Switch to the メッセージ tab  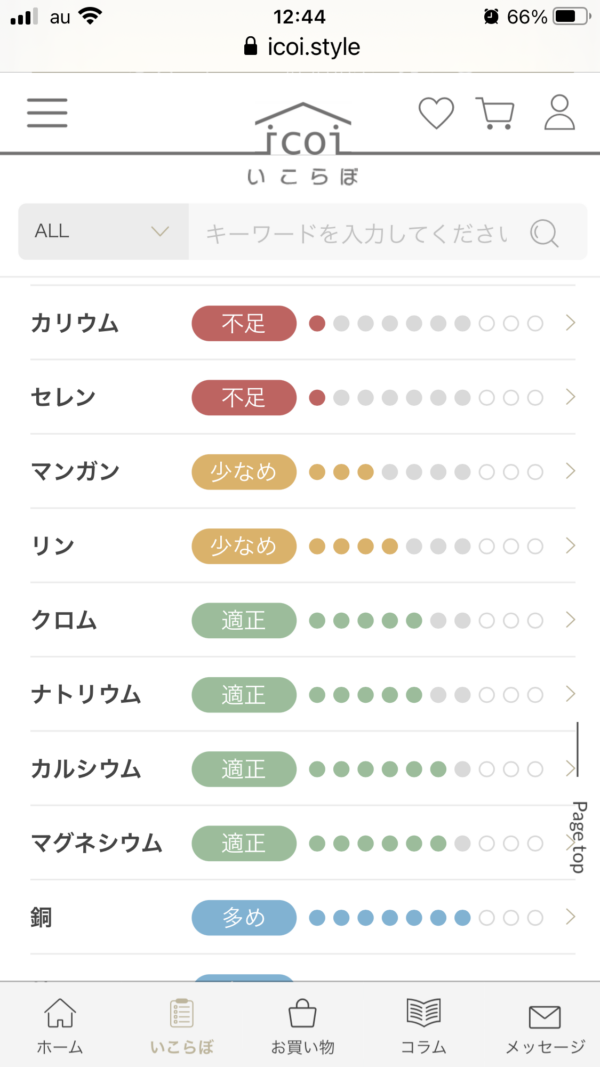pyautogui.click(x=545, y=1026)
